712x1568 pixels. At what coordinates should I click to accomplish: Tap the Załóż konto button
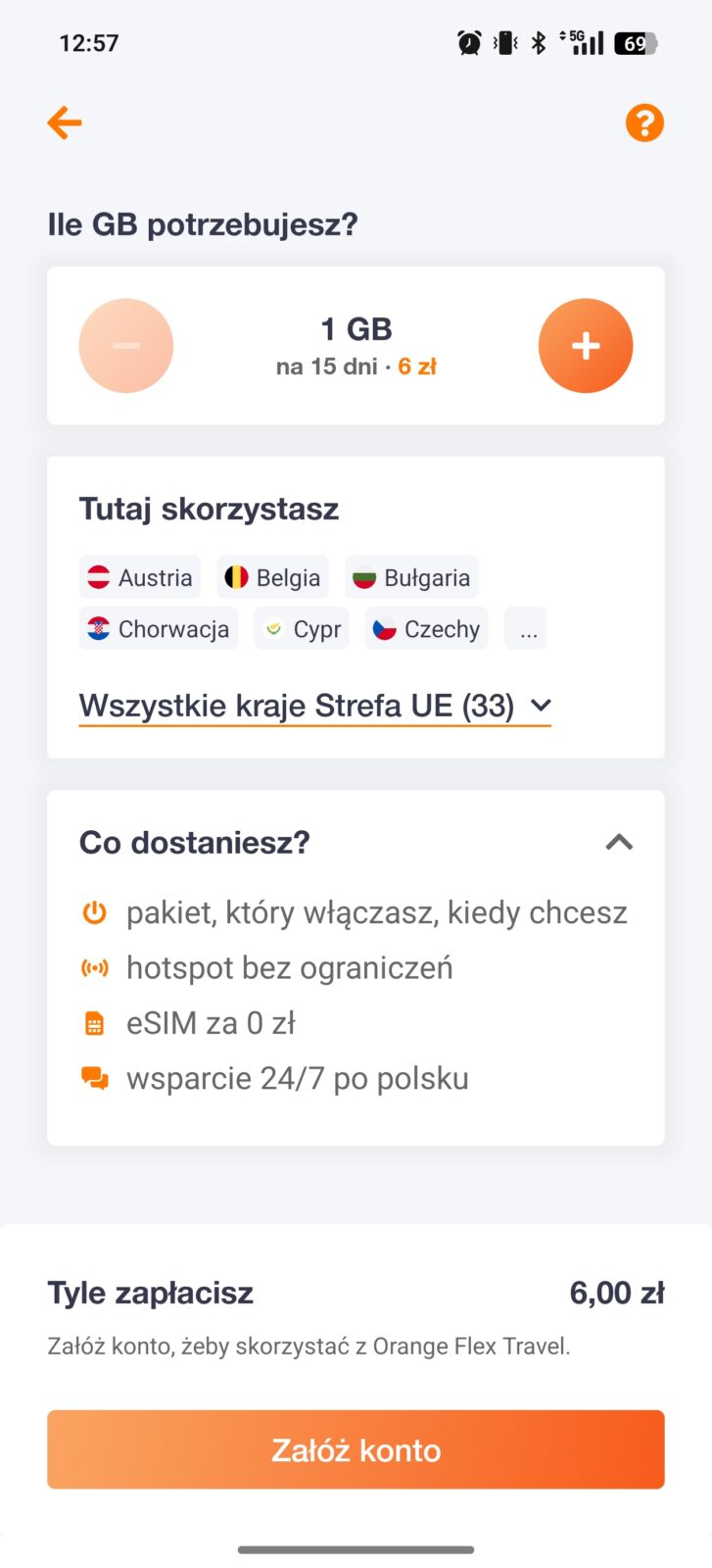click(x=356, y=1449)
